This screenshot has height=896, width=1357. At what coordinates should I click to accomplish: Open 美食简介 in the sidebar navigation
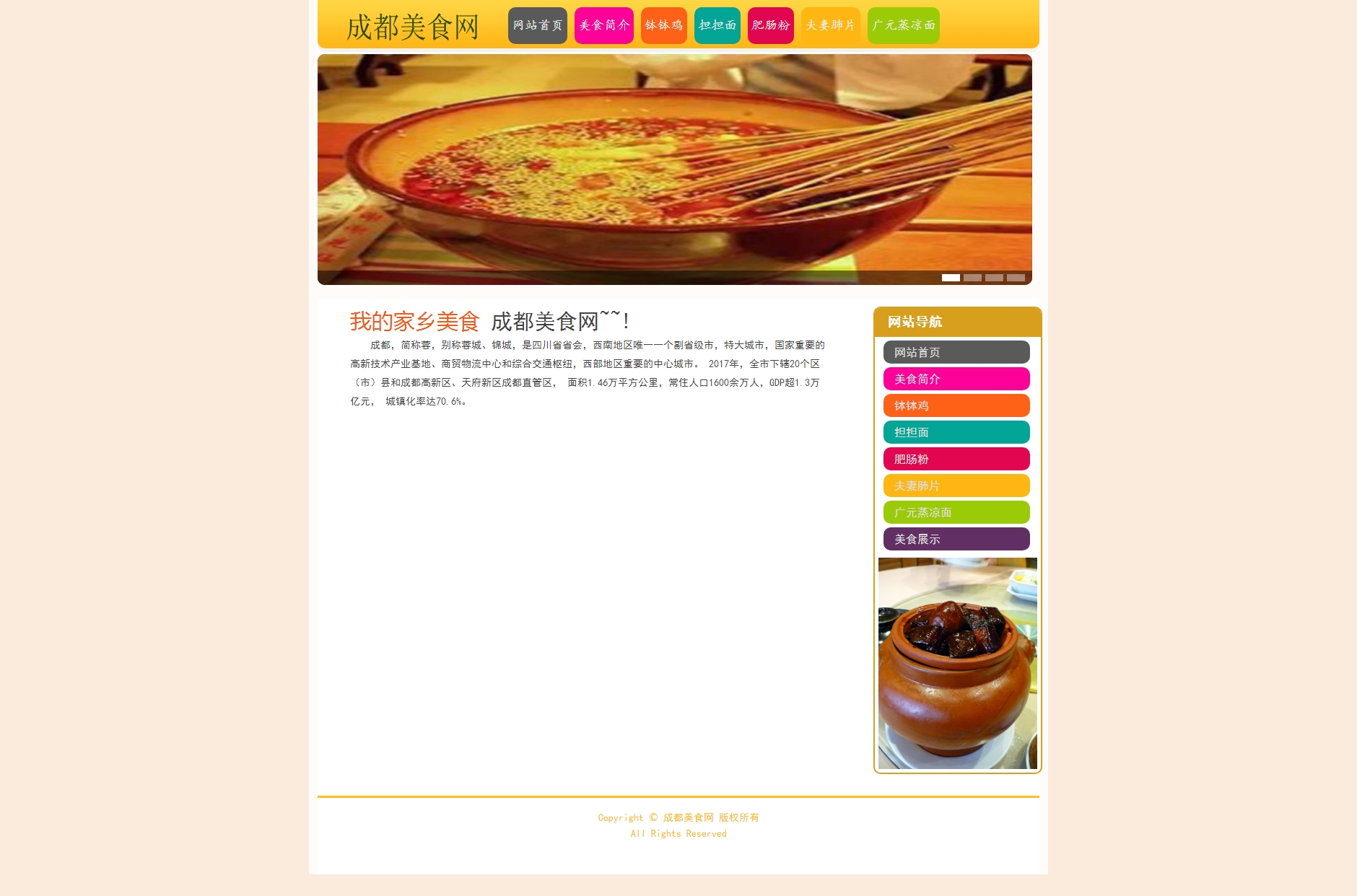click(x=956, y=379)
